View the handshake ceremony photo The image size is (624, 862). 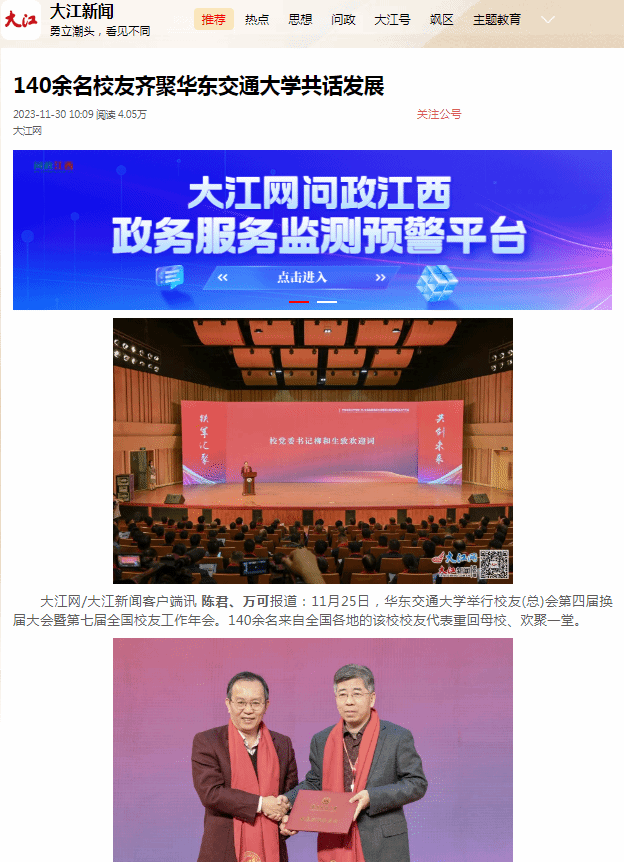(312, 750)
